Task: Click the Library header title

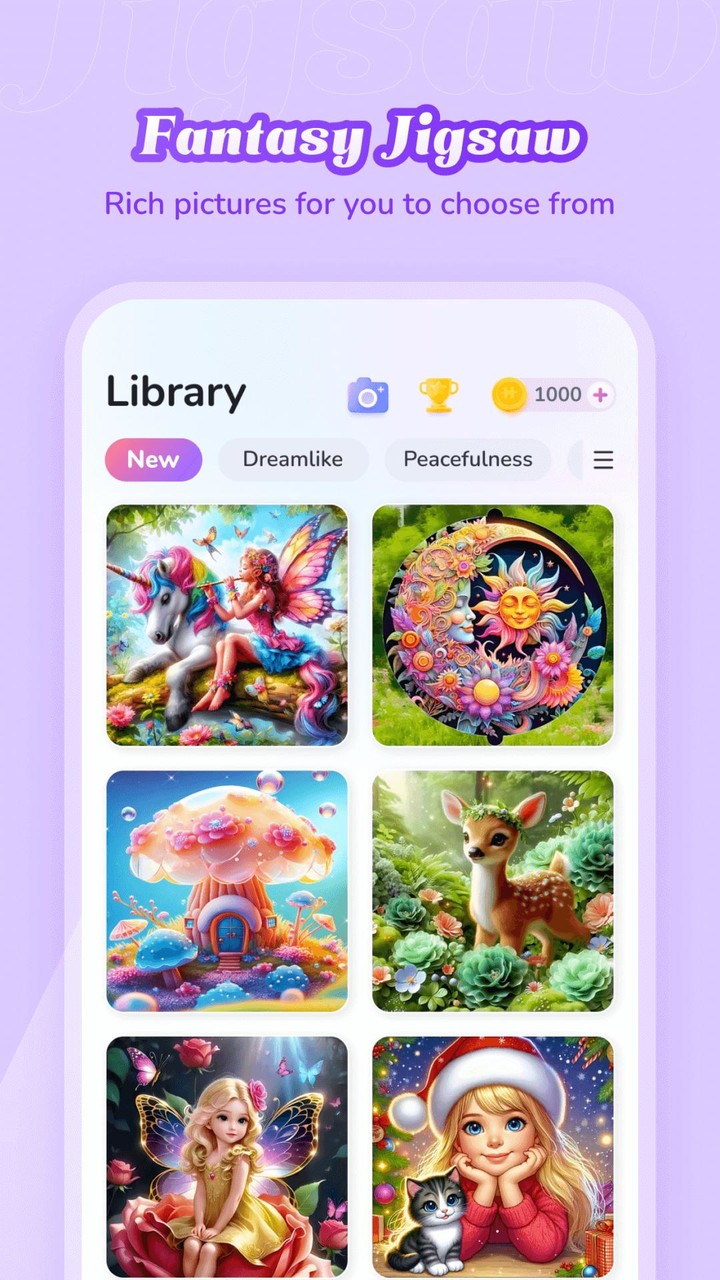Action: (176, 393)
